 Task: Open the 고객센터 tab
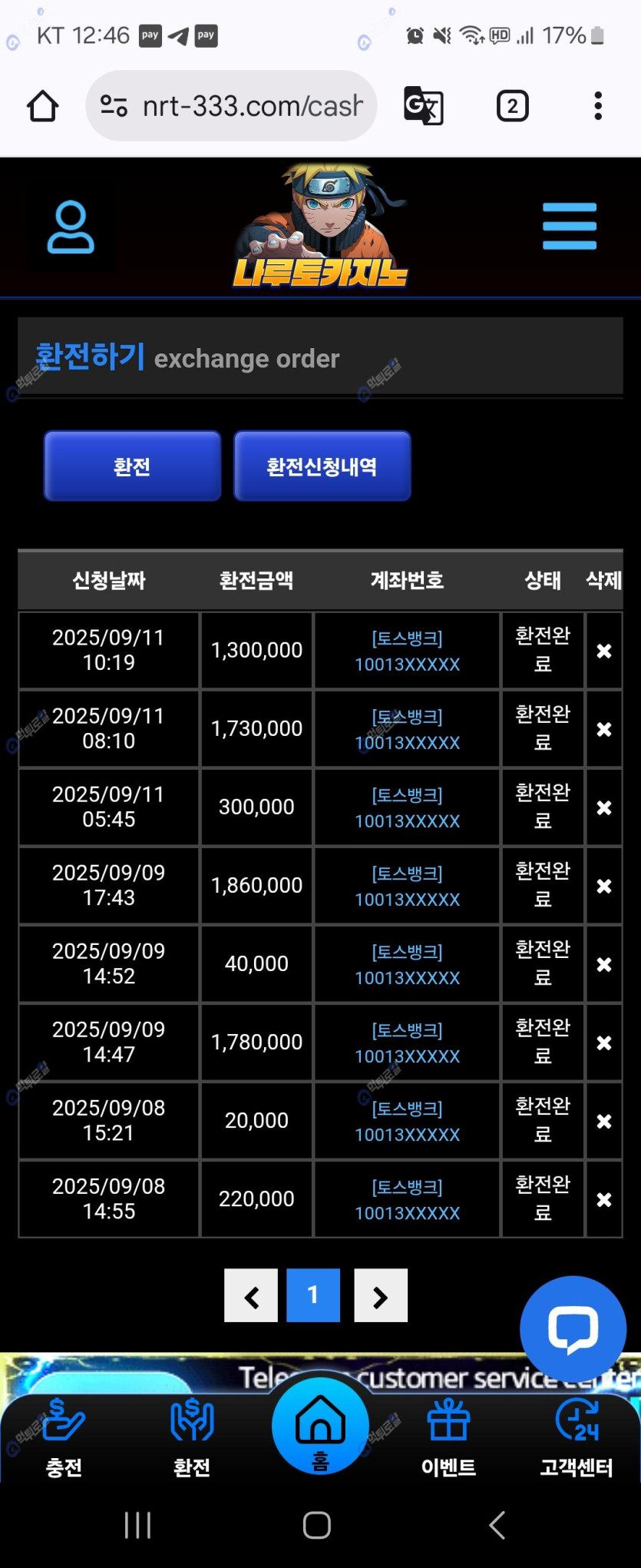(577, 1438)
